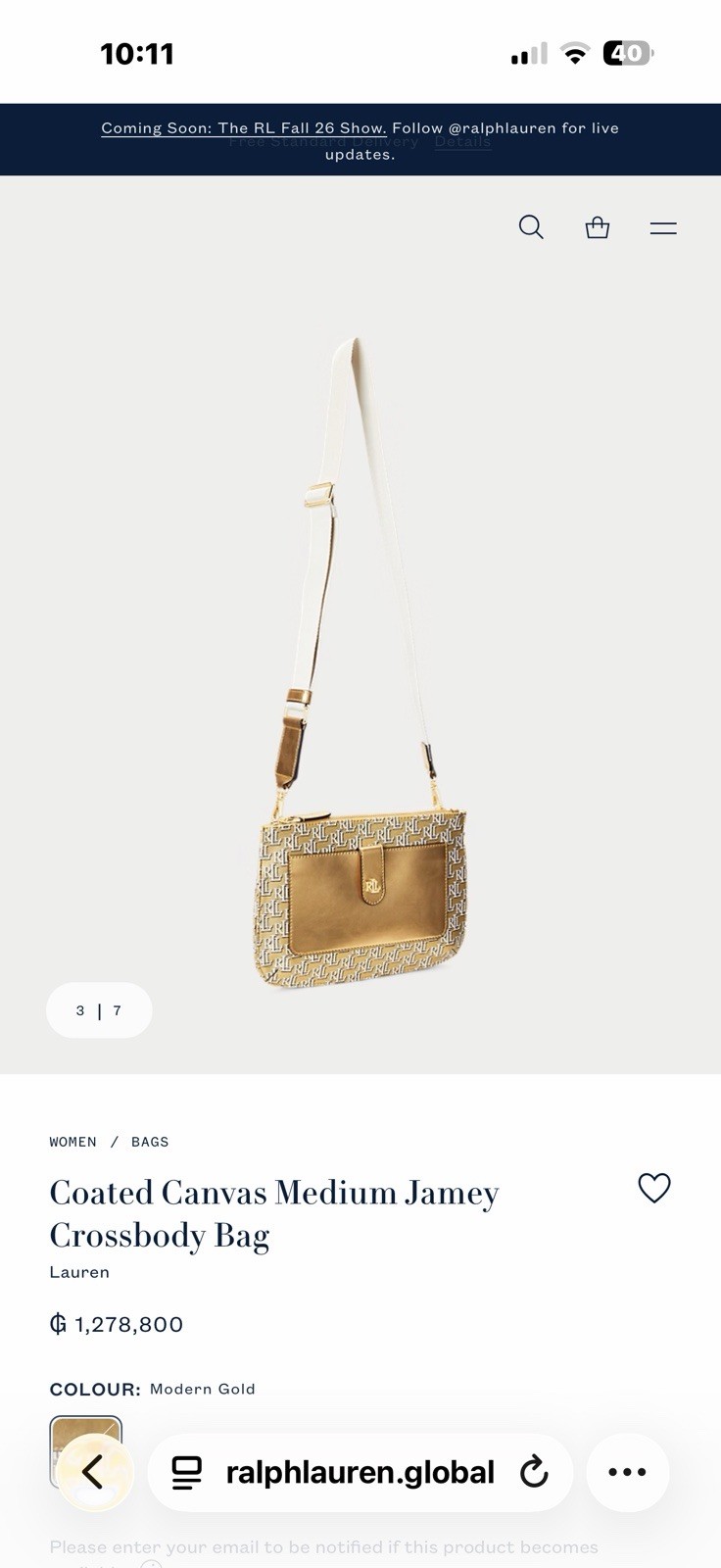Image resolution: width=721 pixels, height=1568 pixels.
Task: View the shopping bag
Action: click(x=598, y=227)
